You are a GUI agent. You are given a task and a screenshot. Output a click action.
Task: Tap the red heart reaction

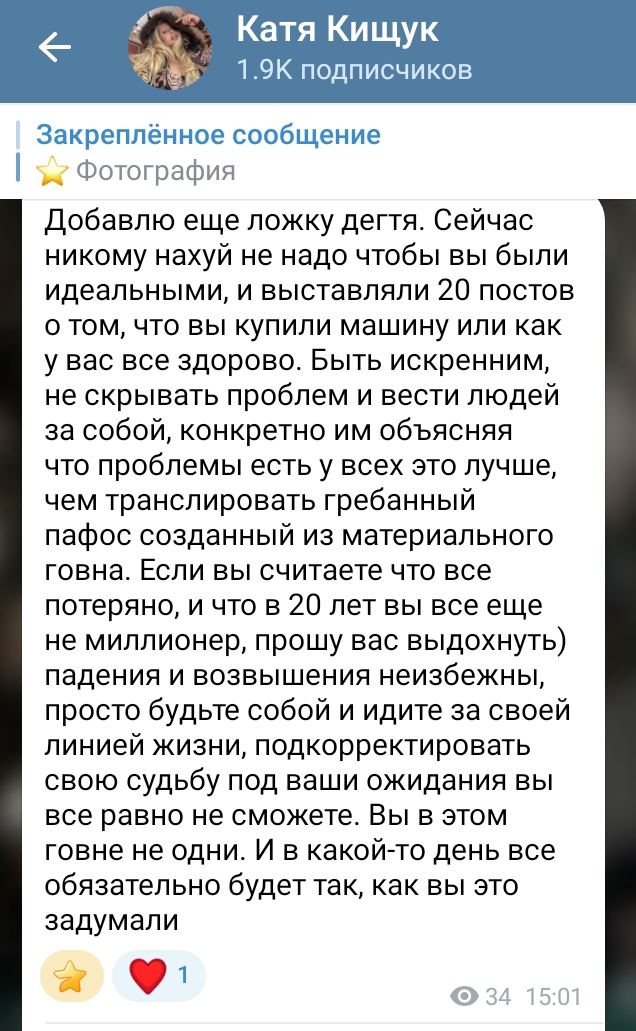tap(158, 976)
